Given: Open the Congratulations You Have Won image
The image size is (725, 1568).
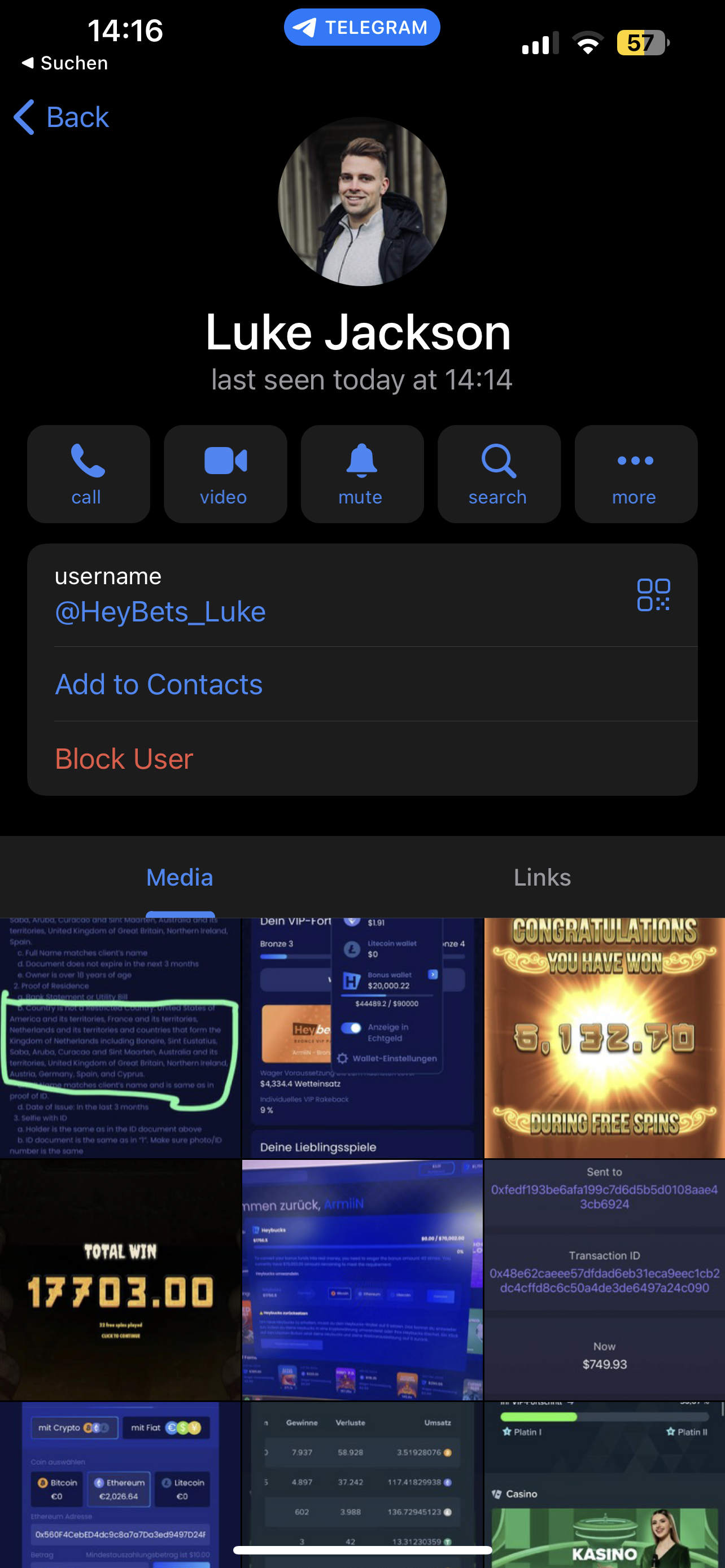Looking at the screenshot, I should (605, 1038).
